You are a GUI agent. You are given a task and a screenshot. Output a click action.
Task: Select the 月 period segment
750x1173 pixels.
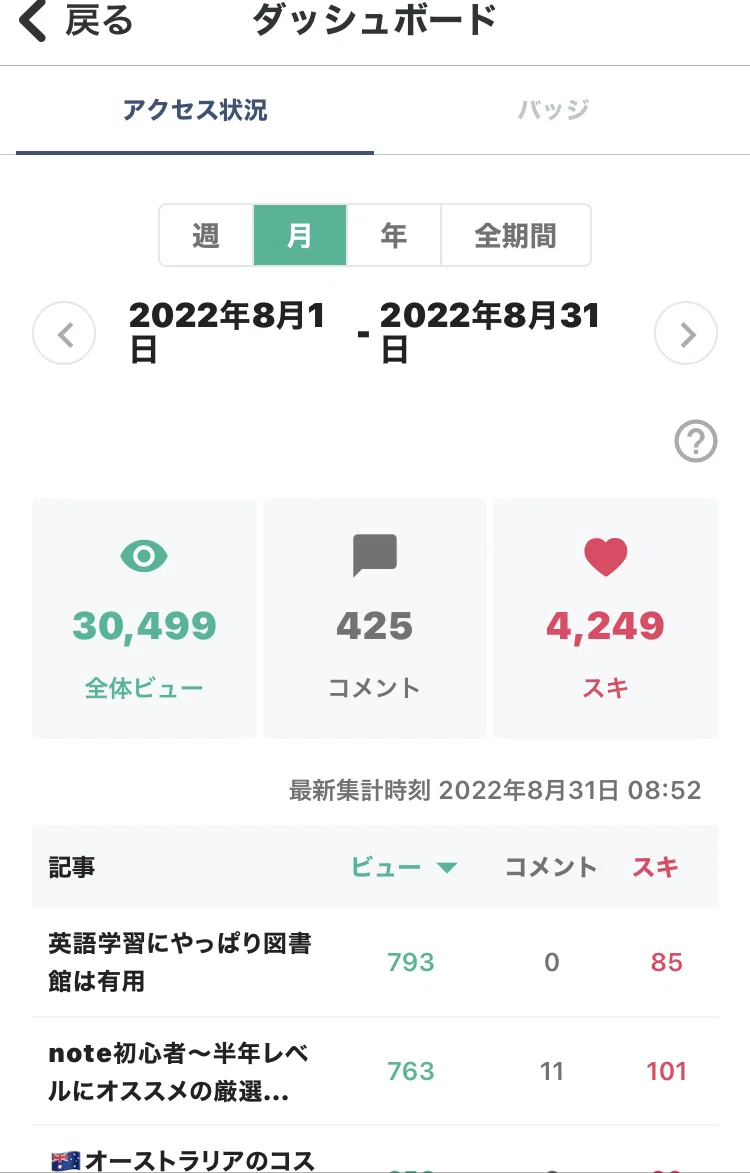tap(300, 236)
